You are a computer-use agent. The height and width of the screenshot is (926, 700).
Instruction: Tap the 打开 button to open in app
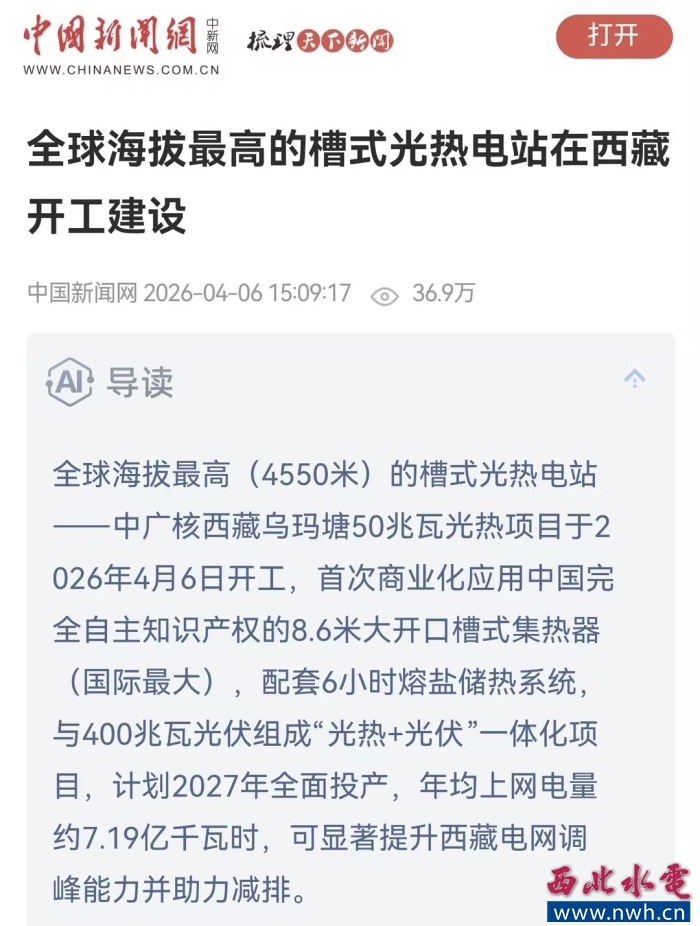point(613,37)
